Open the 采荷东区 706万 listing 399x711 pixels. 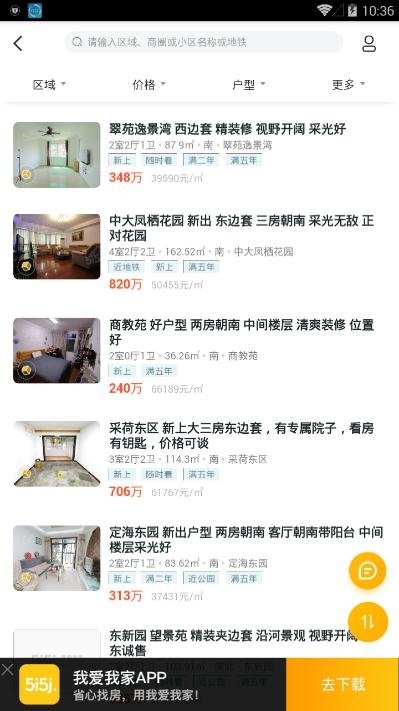click(200, 459)
